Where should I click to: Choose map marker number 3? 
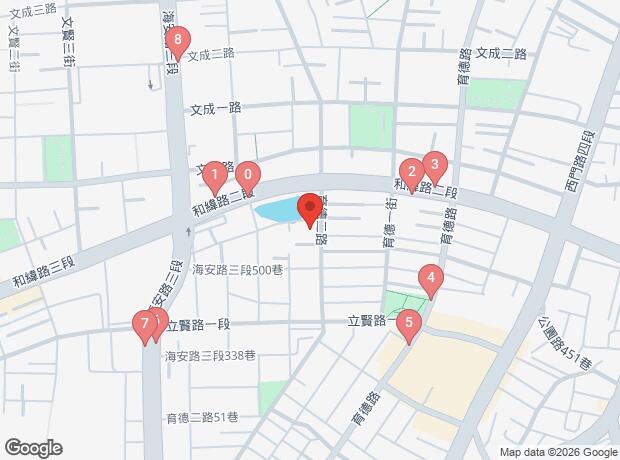(434, 164)
